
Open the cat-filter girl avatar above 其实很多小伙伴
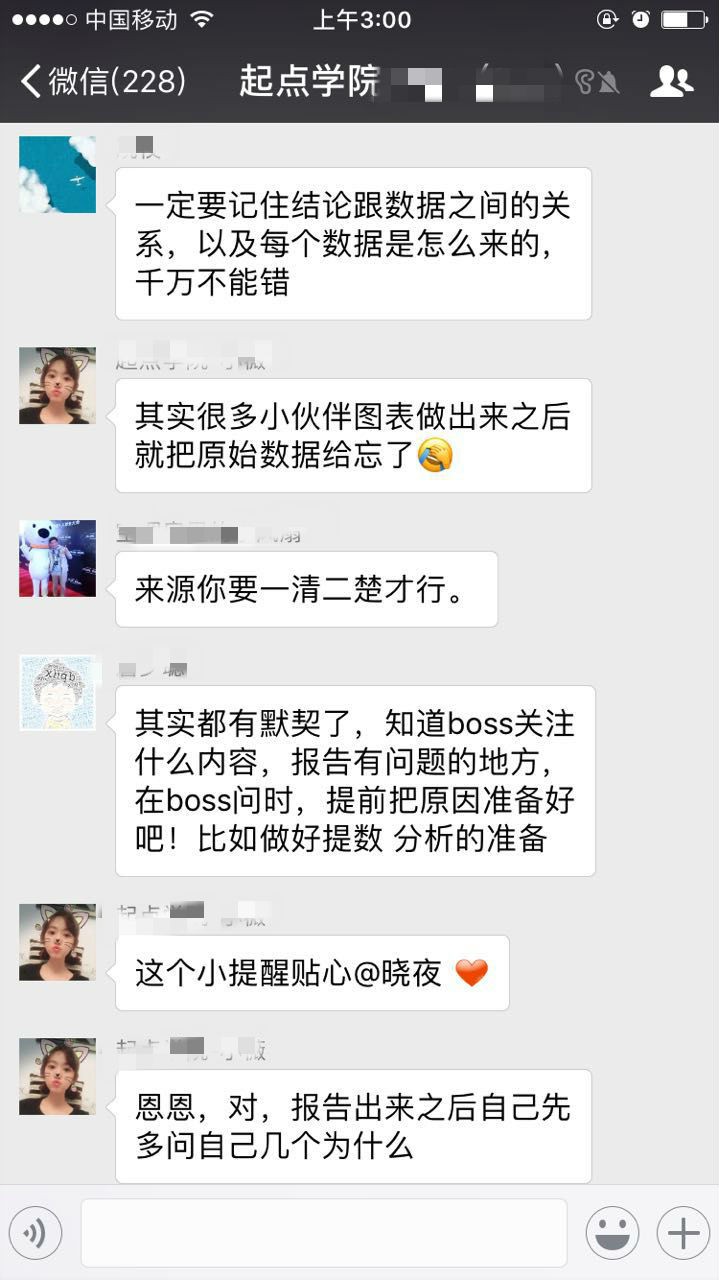click(58, 386)
